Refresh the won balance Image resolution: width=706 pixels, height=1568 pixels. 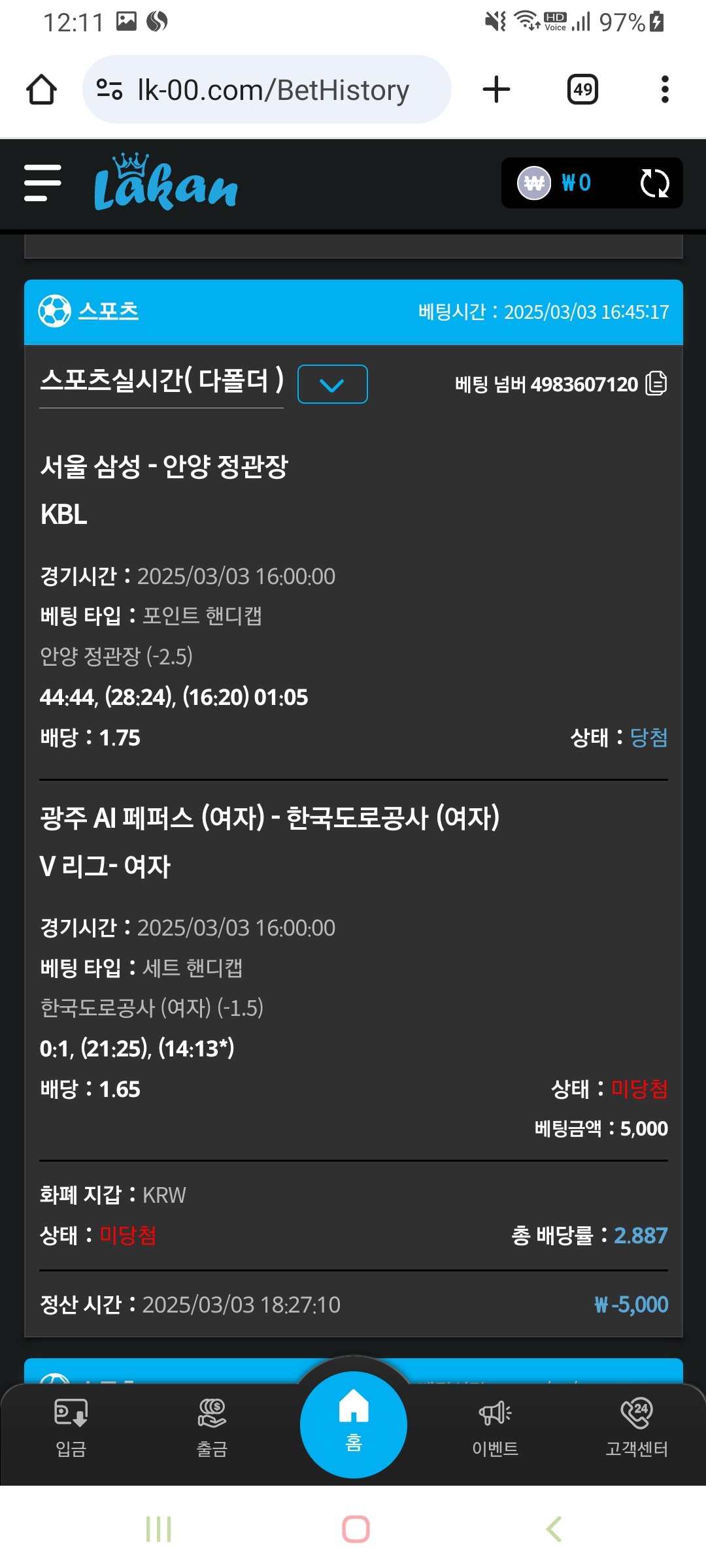coord(654,183)
